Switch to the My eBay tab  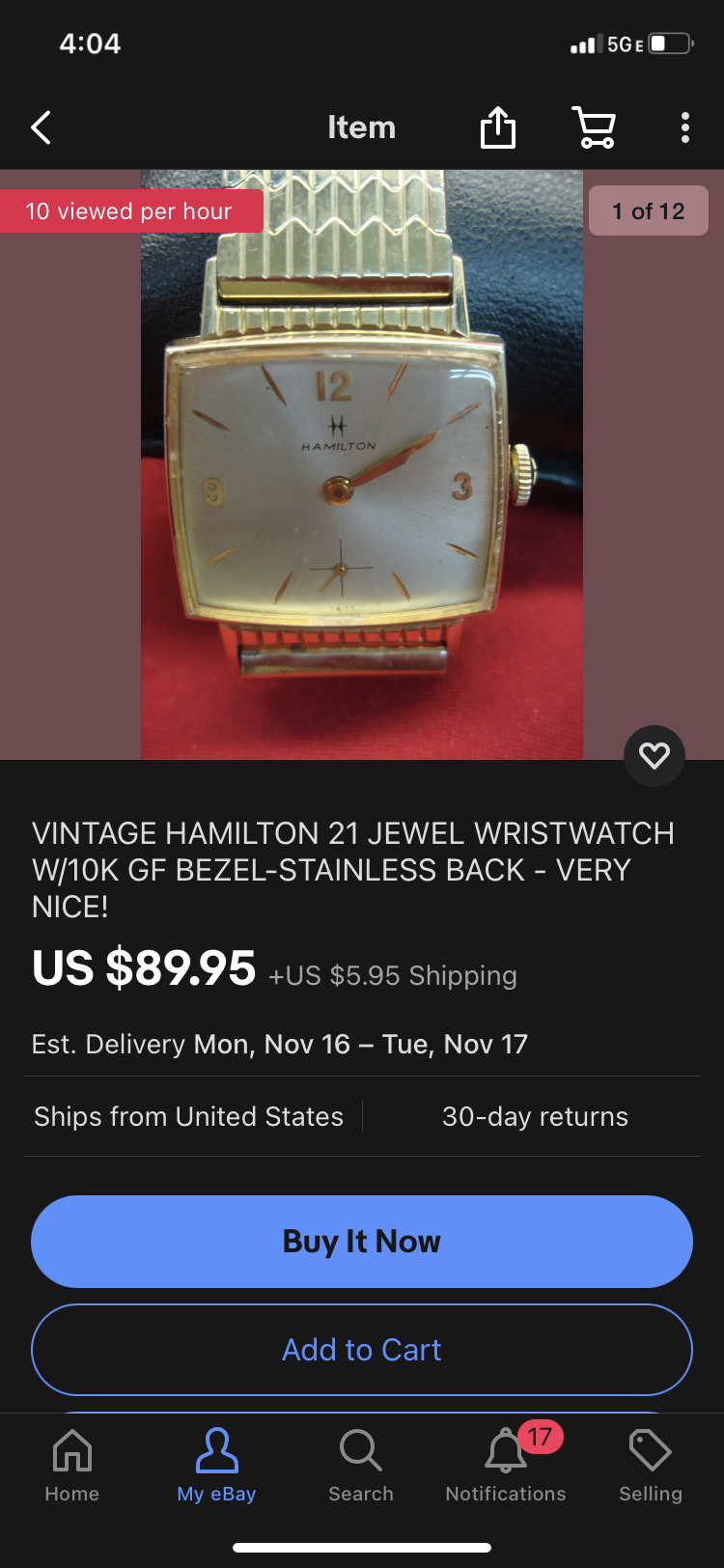click(216, 1466)
